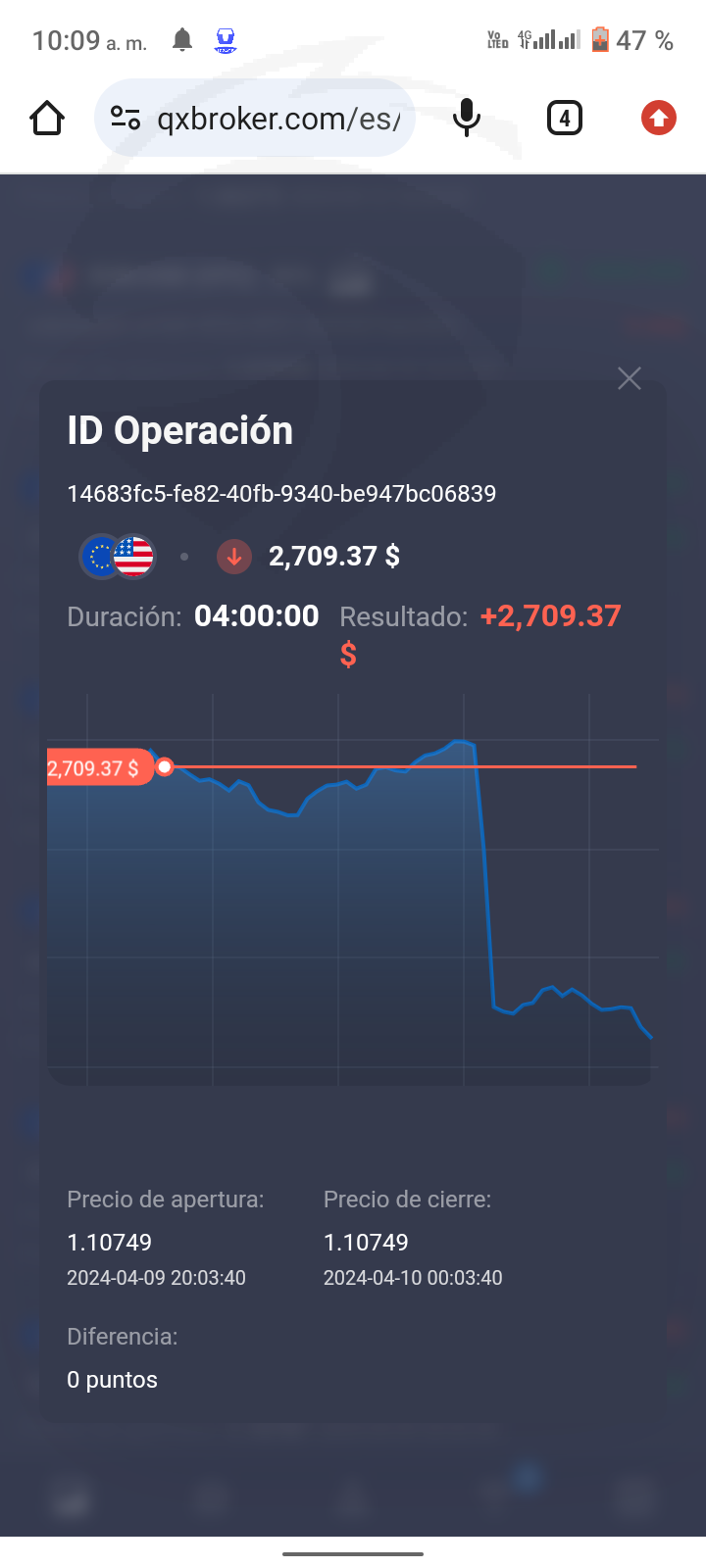Viewport: 706px width, 1568px height.
Task: Start voice search with the microphone
Action: coord(467,119)
